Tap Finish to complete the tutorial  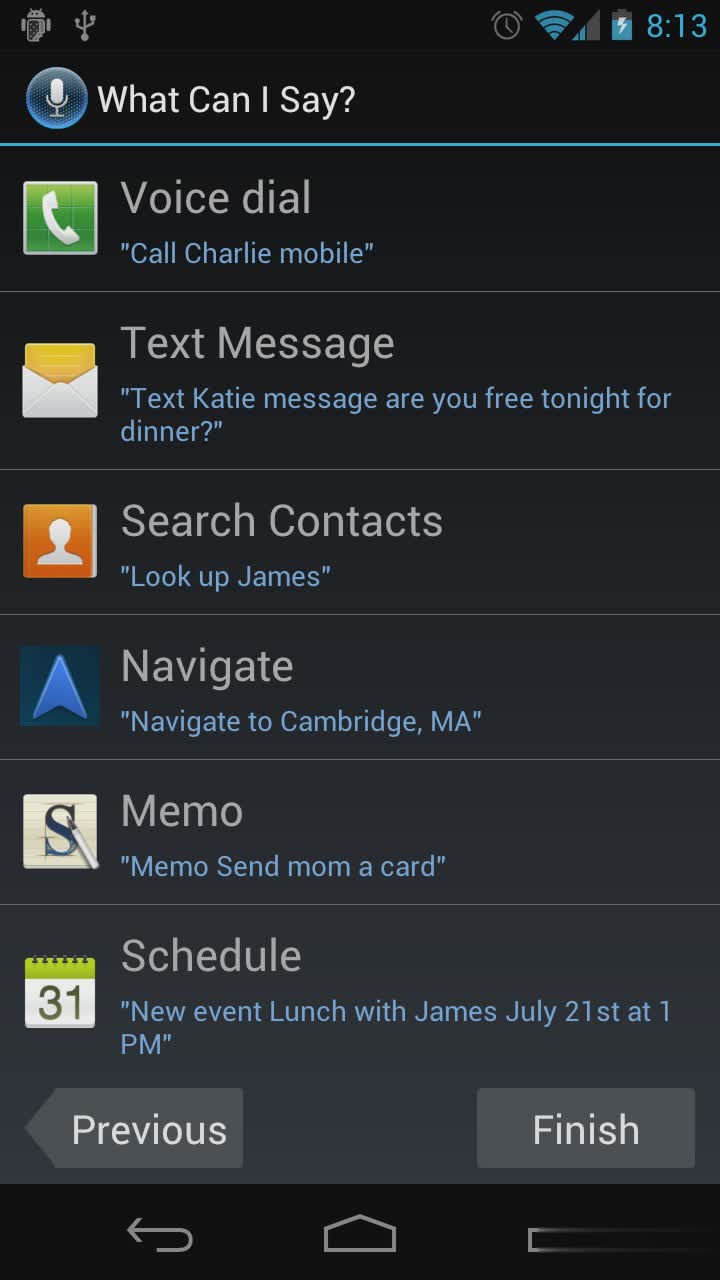[x=585, y=1129]
